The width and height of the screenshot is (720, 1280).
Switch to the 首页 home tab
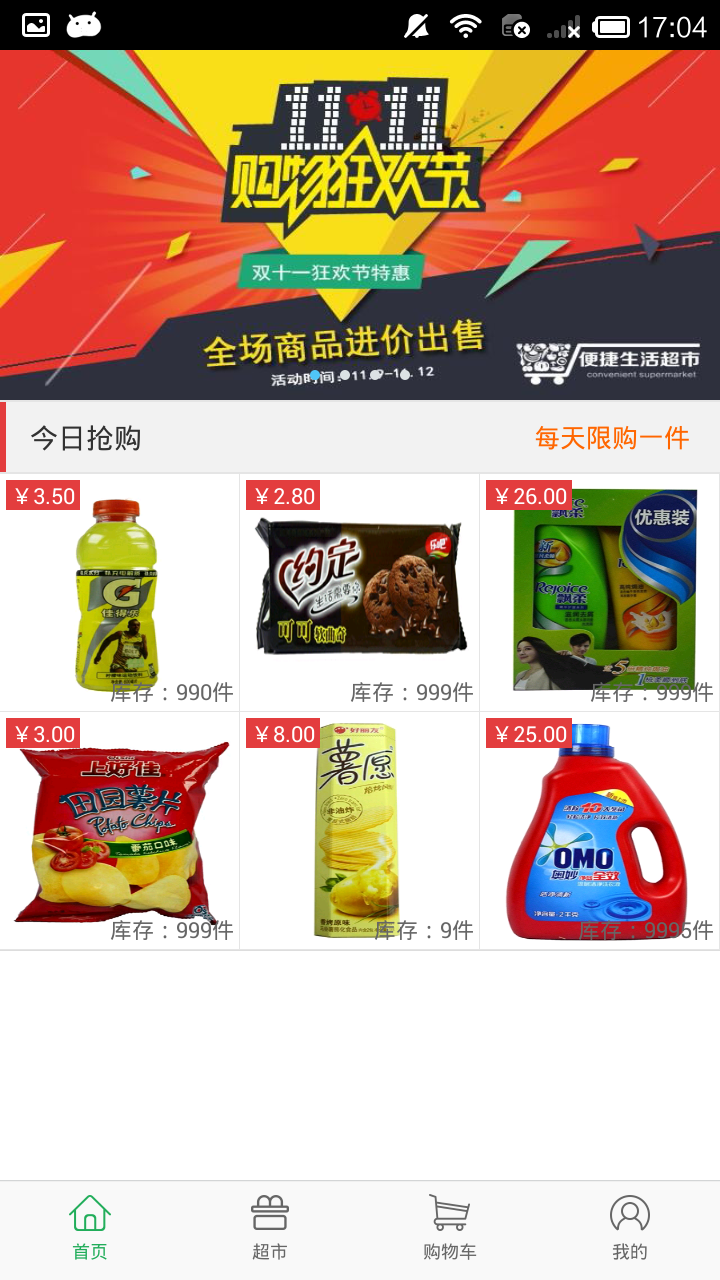tap(90, 1228)
